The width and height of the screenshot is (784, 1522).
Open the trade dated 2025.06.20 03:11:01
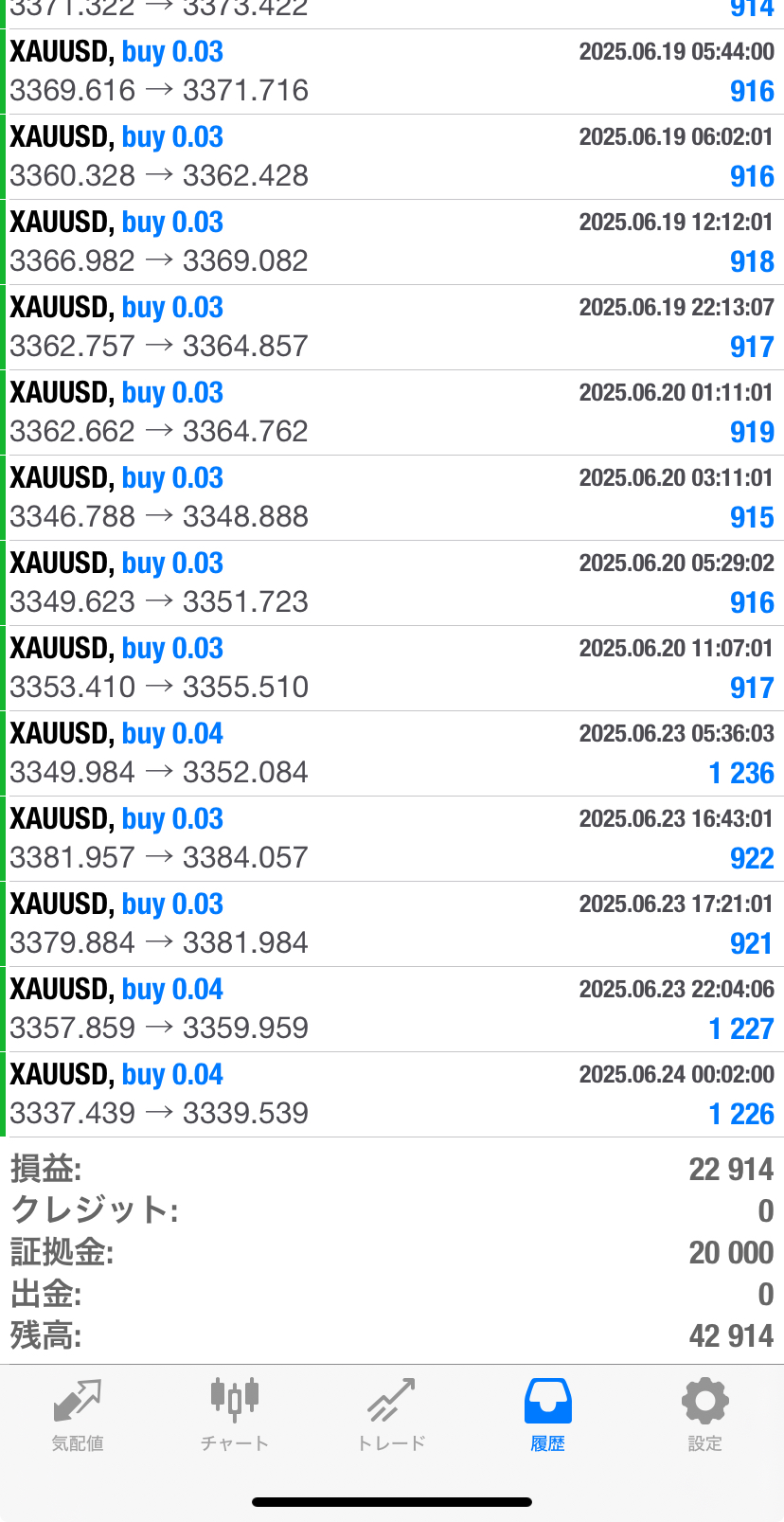tap(392, 498)
